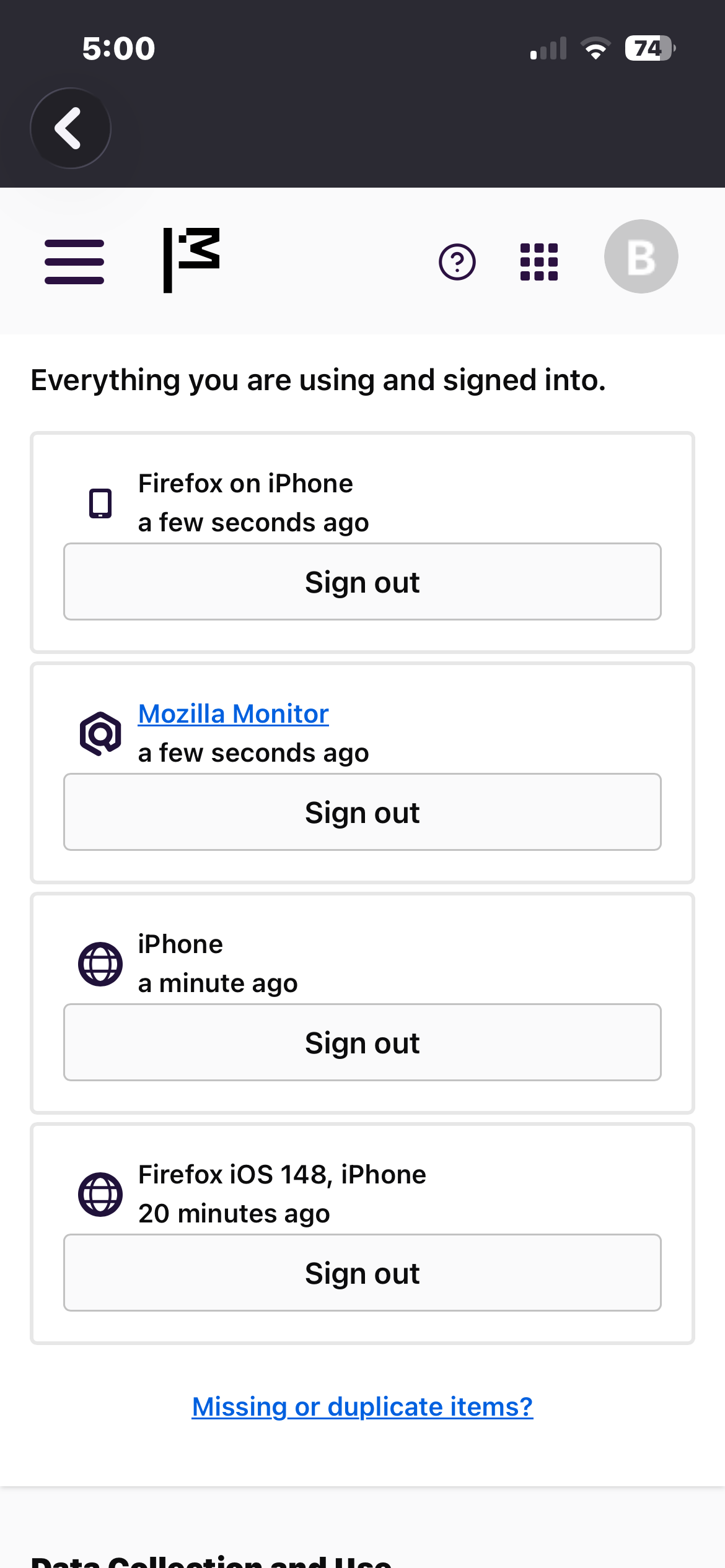This screenshot has width=725, height=1568.
Task: Open the hamburger menu
Action: pos(74,261)
